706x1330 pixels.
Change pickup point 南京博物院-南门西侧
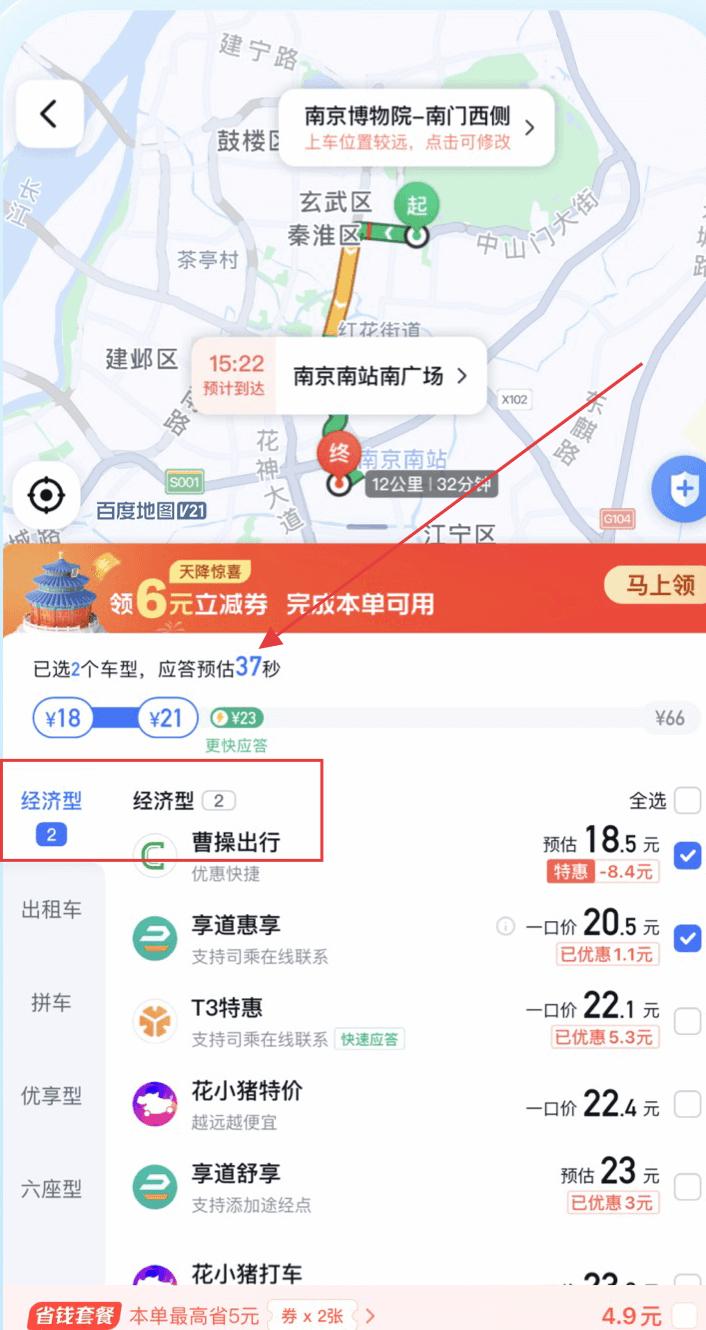click(x=415, y=128)
